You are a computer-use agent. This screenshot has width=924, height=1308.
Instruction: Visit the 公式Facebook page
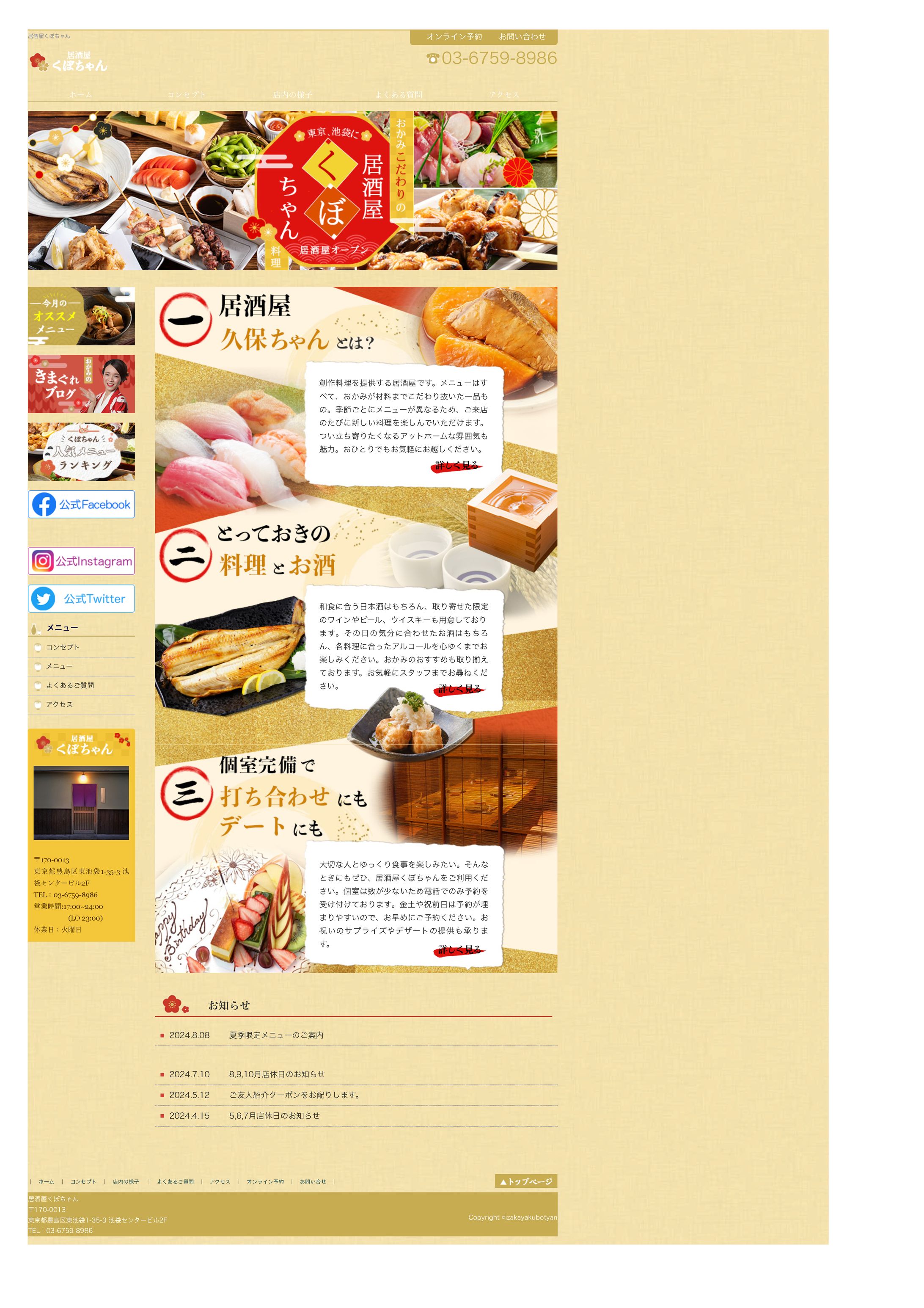[x=81, y=504]
